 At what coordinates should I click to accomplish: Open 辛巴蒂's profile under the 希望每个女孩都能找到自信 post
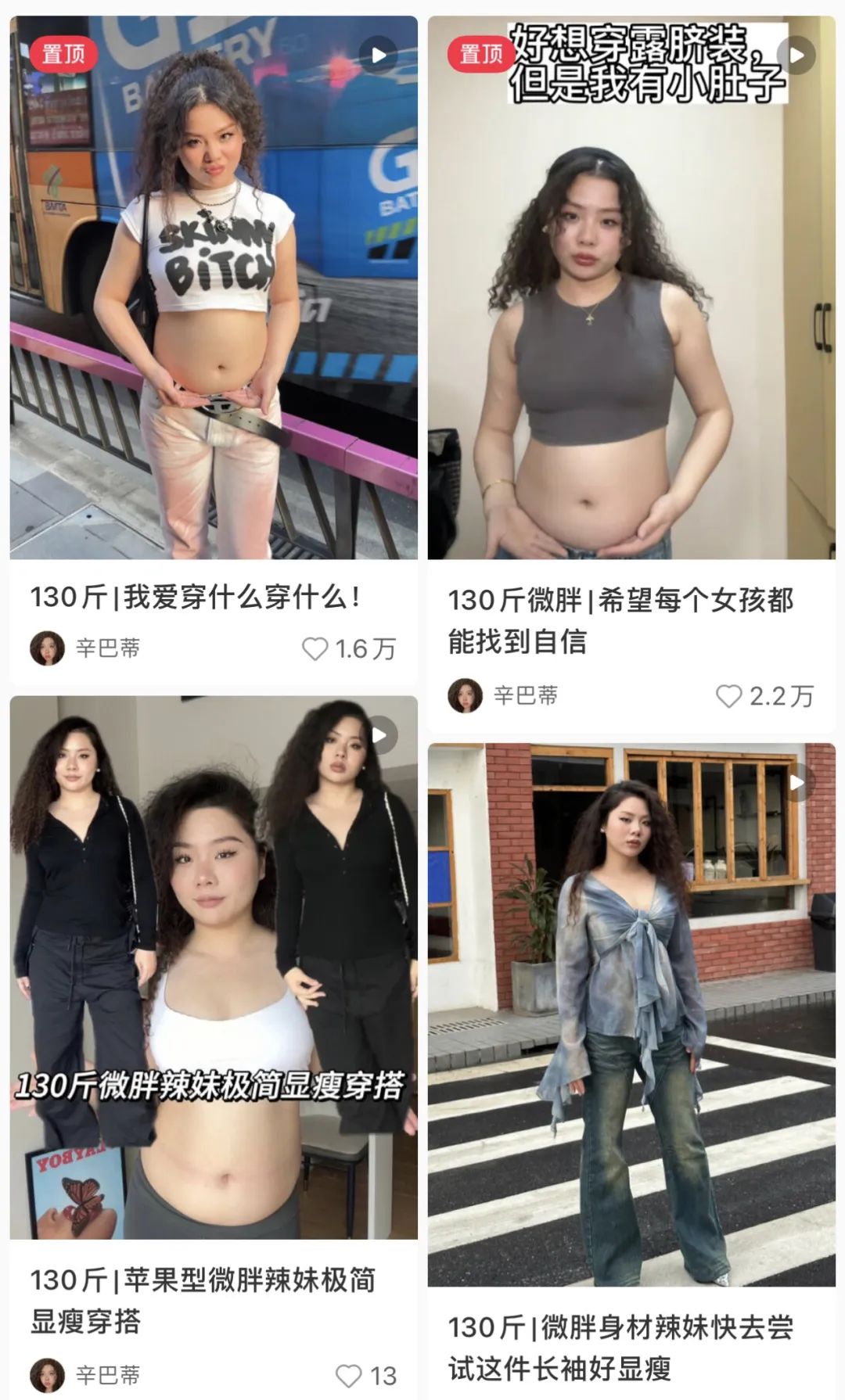click(x=503, y=695)
